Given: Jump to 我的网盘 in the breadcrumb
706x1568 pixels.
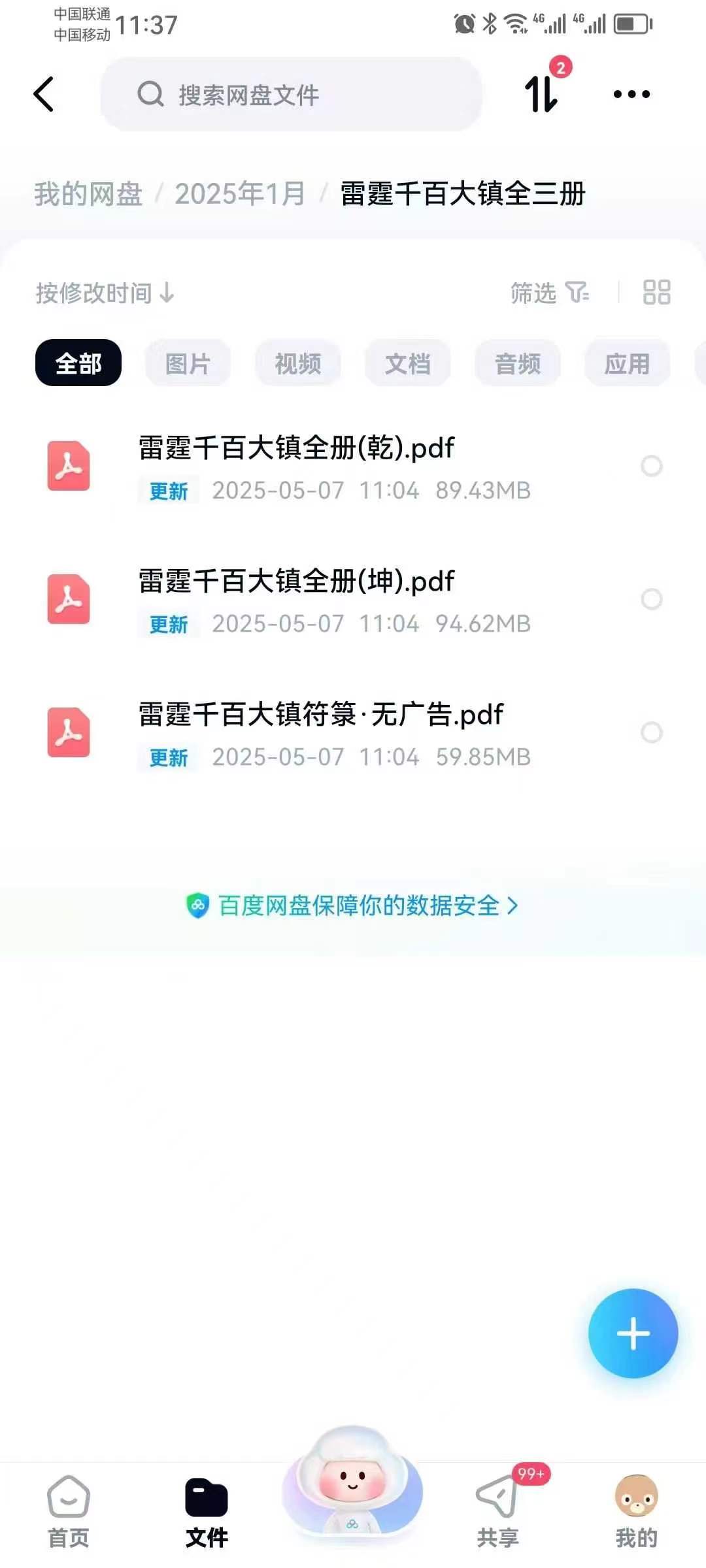Looking at the screenshot, I should pos(88,194).
